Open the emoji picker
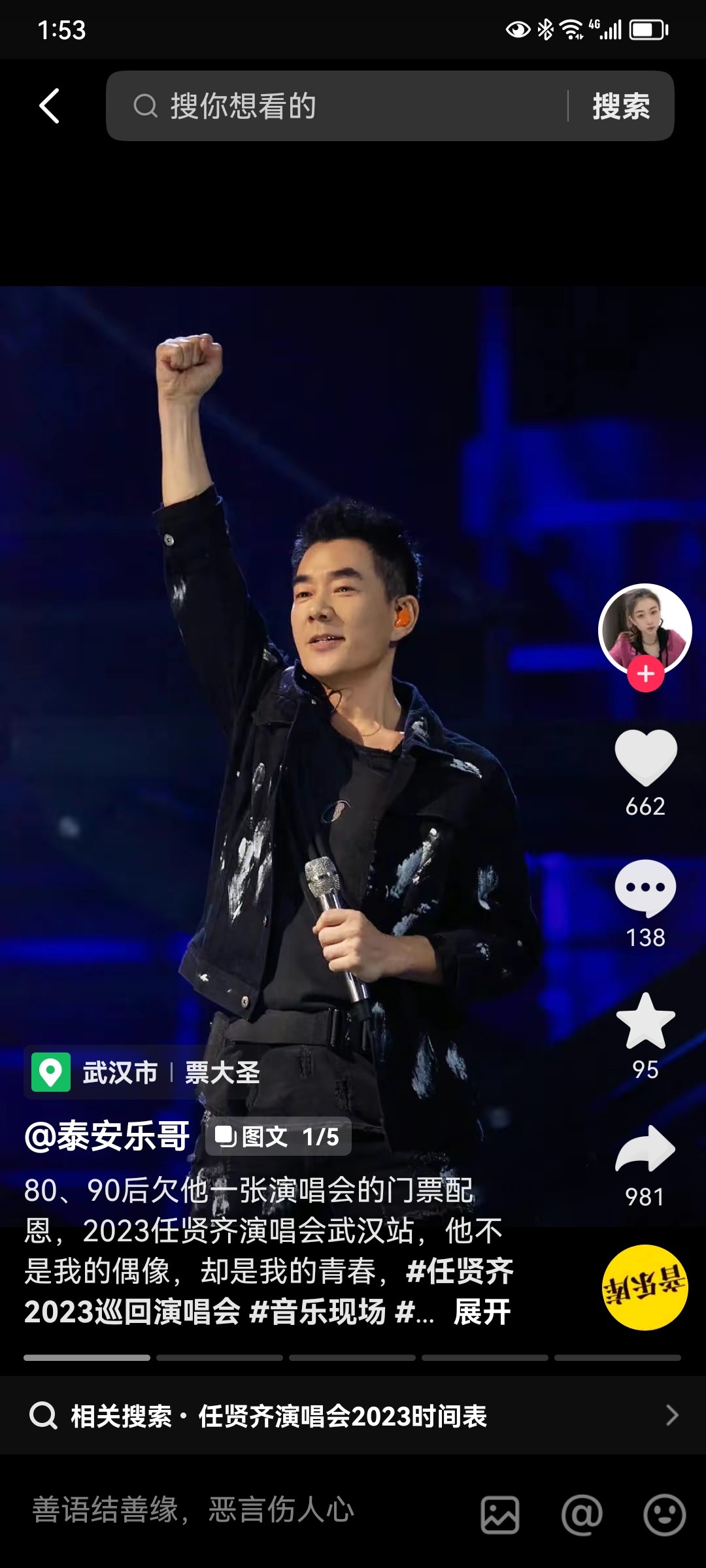The height and width of the screenshot is (1568, 706). coord(664,1514)
